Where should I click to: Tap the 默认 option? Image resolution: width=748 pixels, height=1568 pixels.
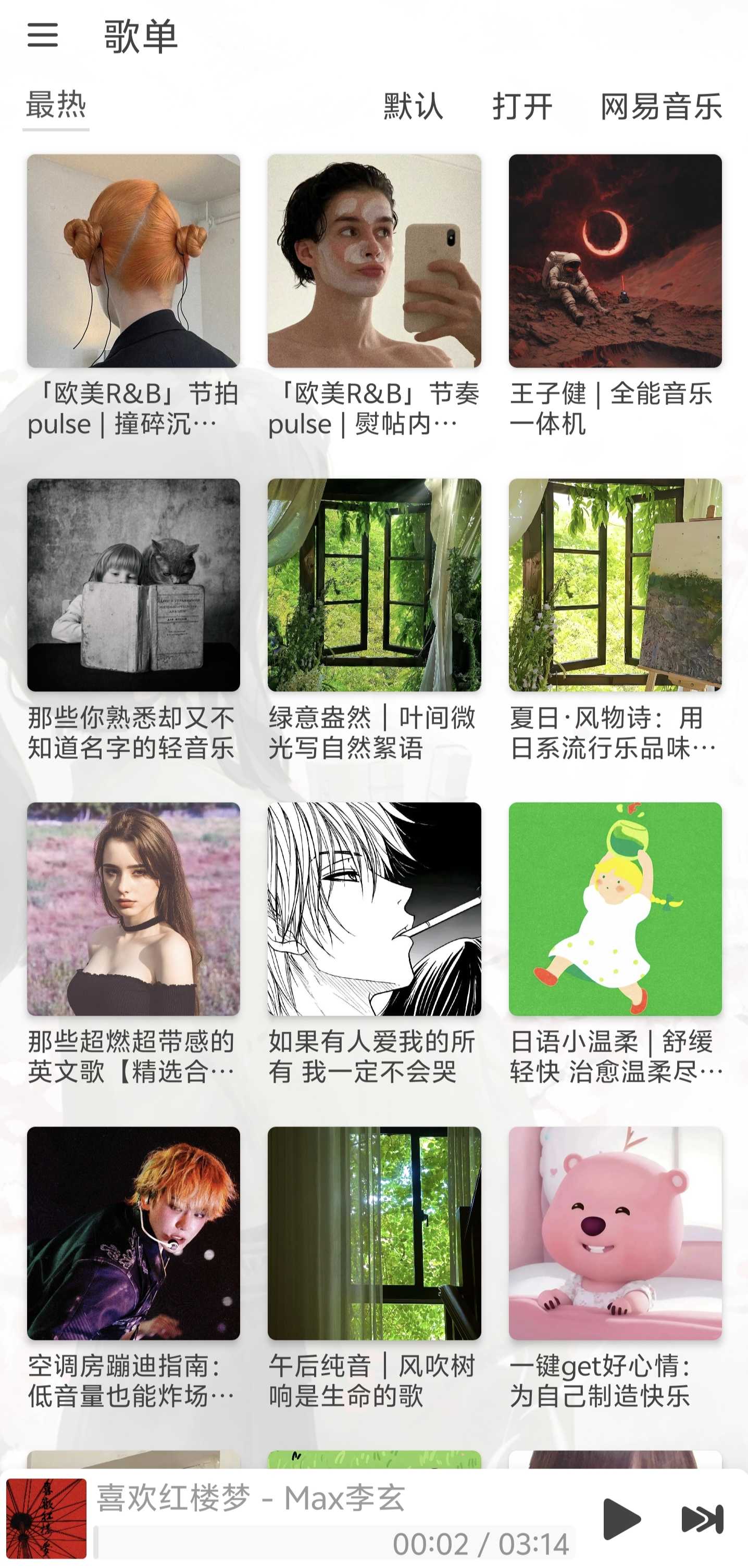[x=413, y=107]
